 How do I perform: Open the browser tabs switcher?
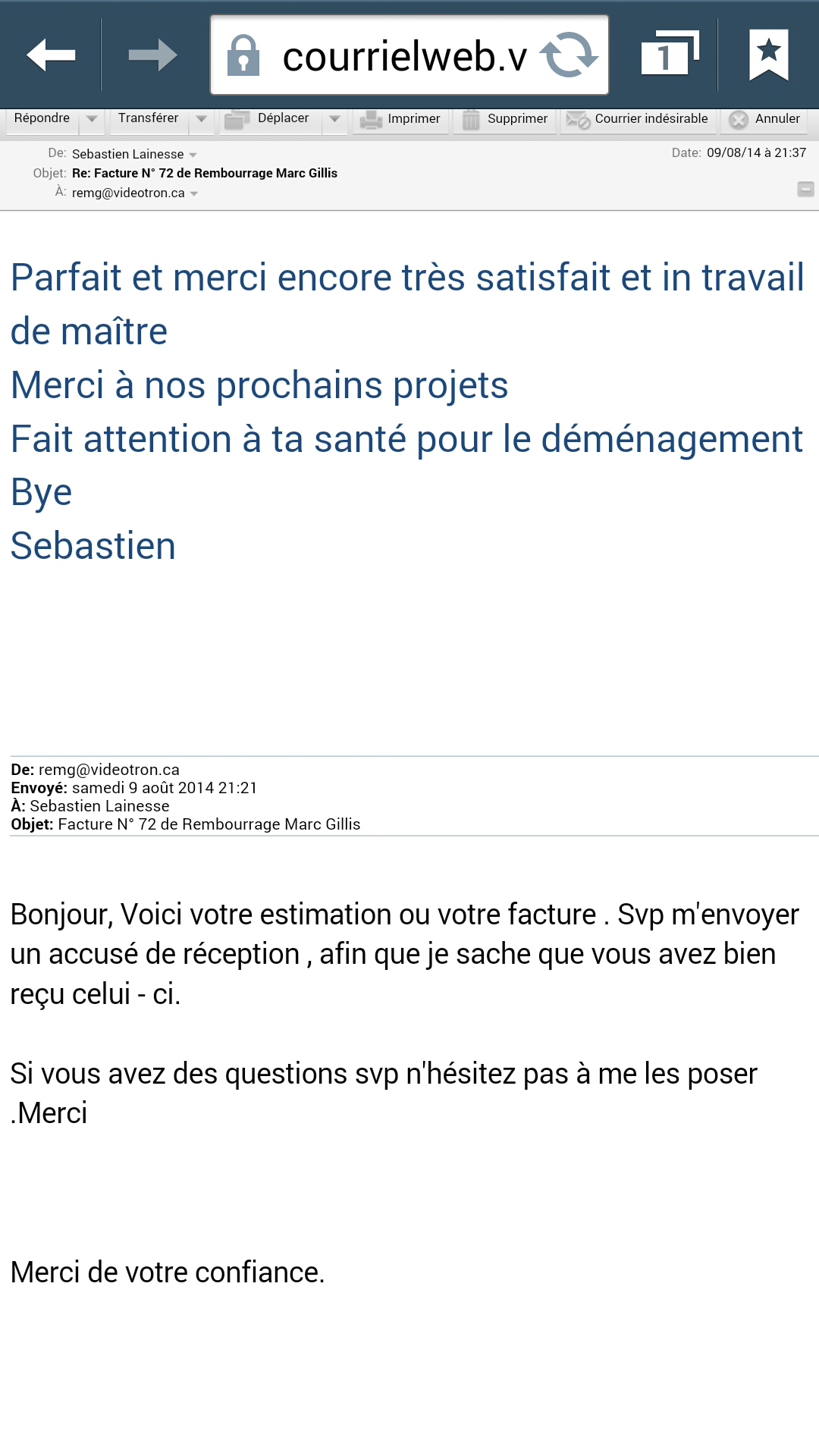670,54
